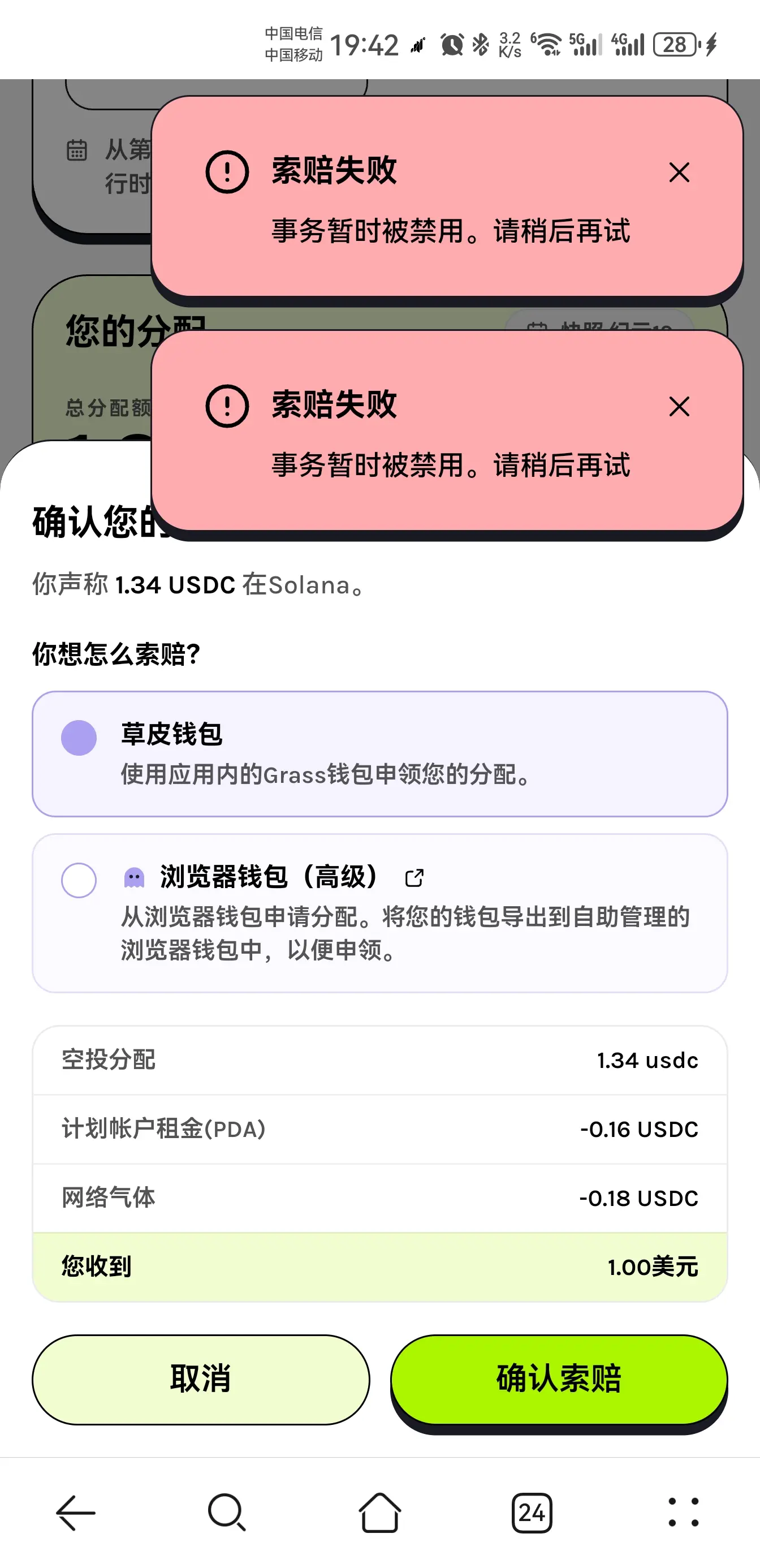The image size is (760, 1568).
Task: Tap 确认索赔 to confirm the claim
Action: point(559,1379)
